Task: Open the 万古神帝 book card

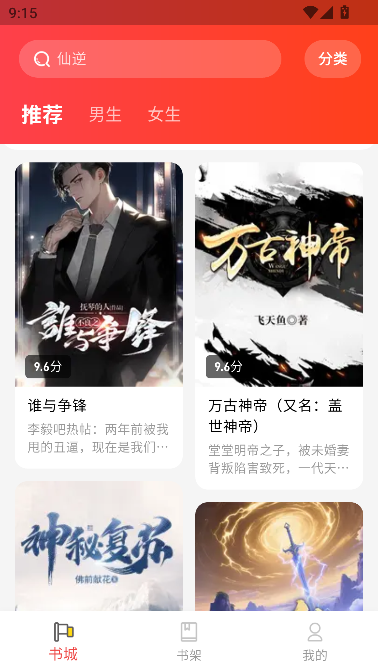Action: pos(279,326)
